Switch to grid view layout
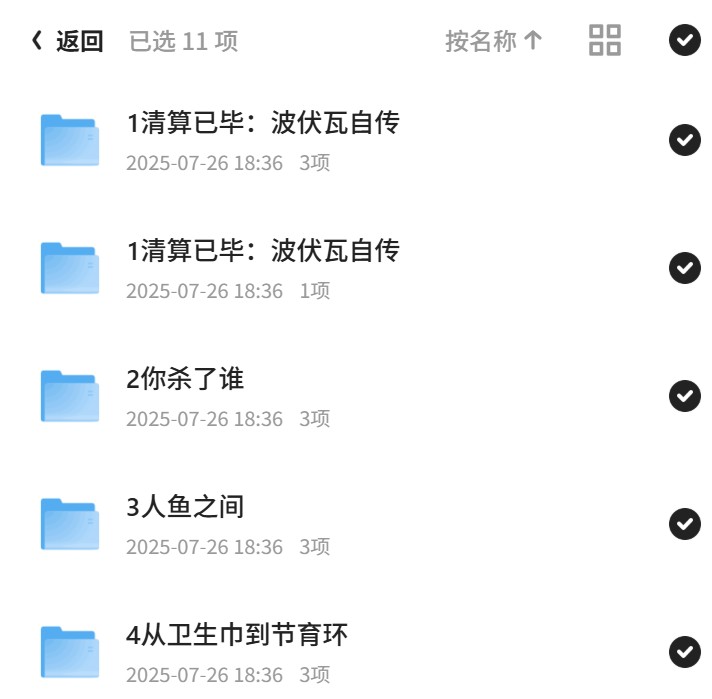Image resolution: width=712 pixels, height=699 pixels. (x=605, y=40)
